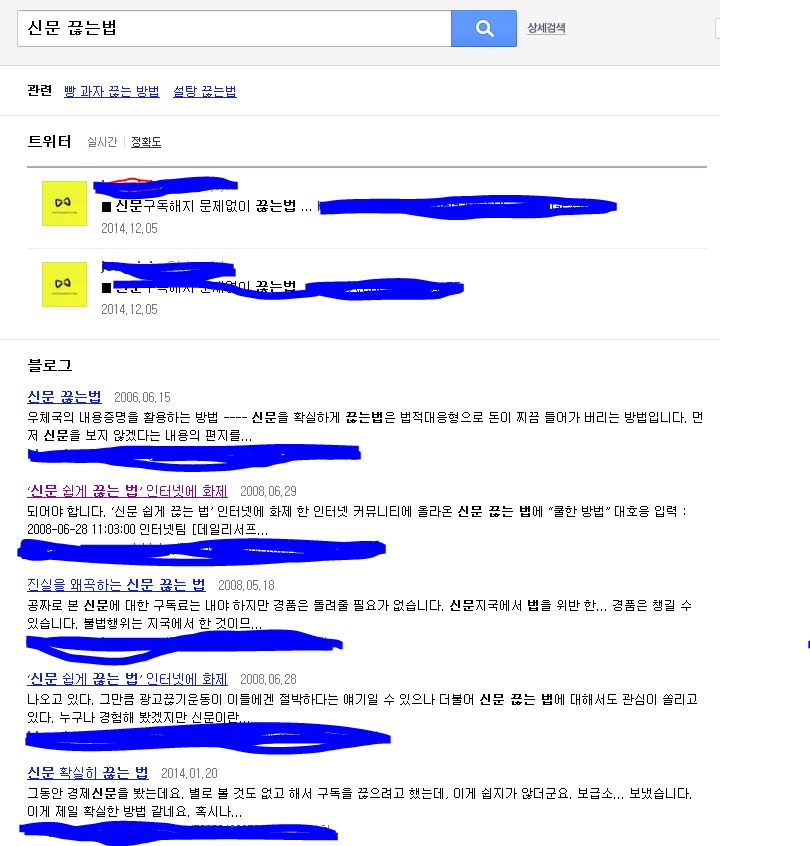Open blog result 신문 끊는법 from 2006.06.15
Image resolution: width=810 pixels, height=846 pixels.
[64, 396]
